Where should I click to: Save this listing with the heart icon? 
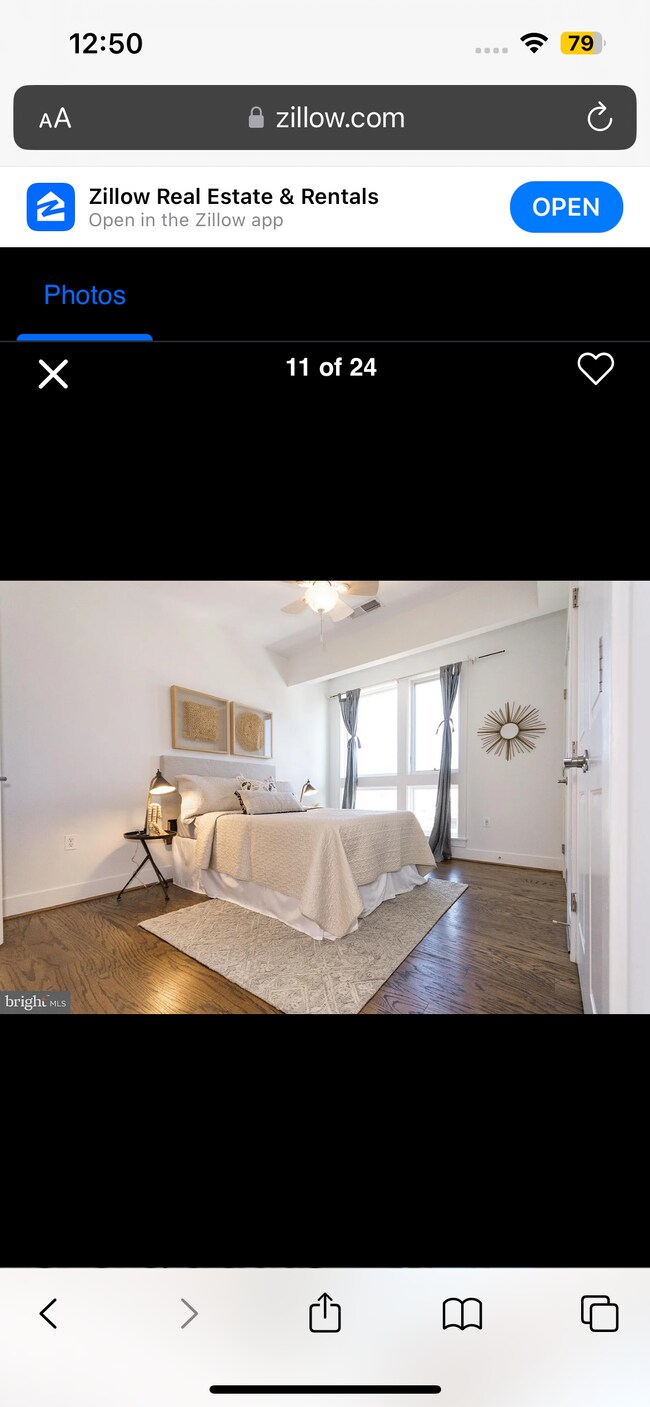pyautogui.click(x=595, y=369)
